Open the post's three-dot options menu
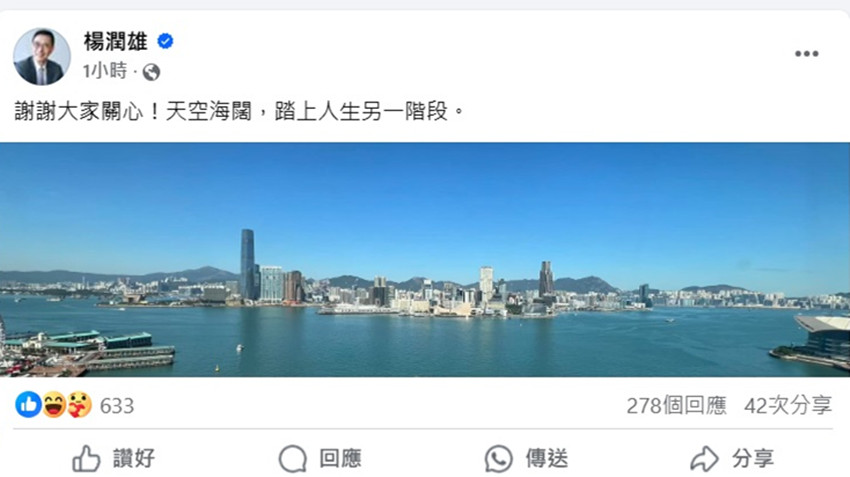This screenshot has width=850, height=477. (x=806, y=54)
